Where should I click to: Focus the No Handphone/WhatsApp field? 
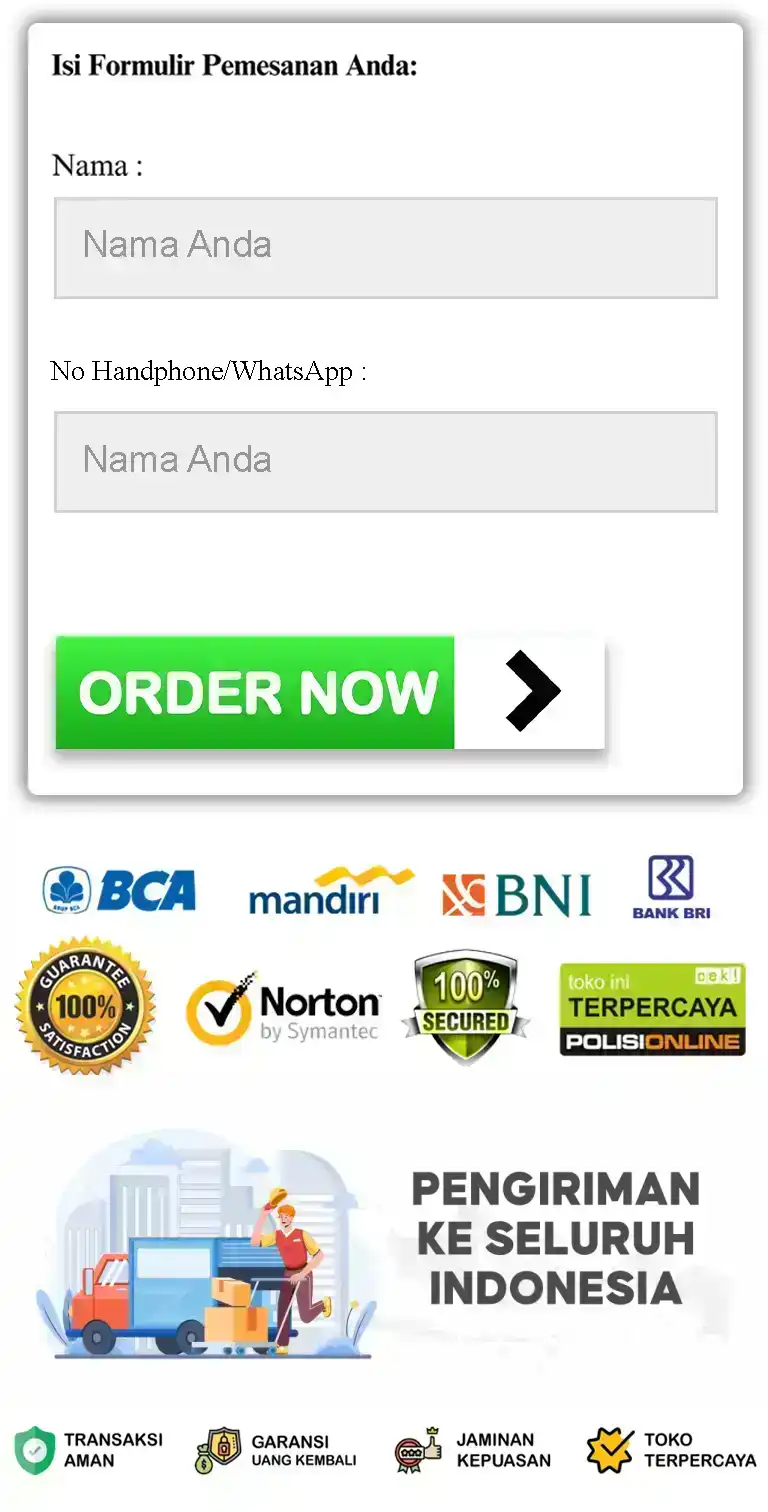[385, 461]
